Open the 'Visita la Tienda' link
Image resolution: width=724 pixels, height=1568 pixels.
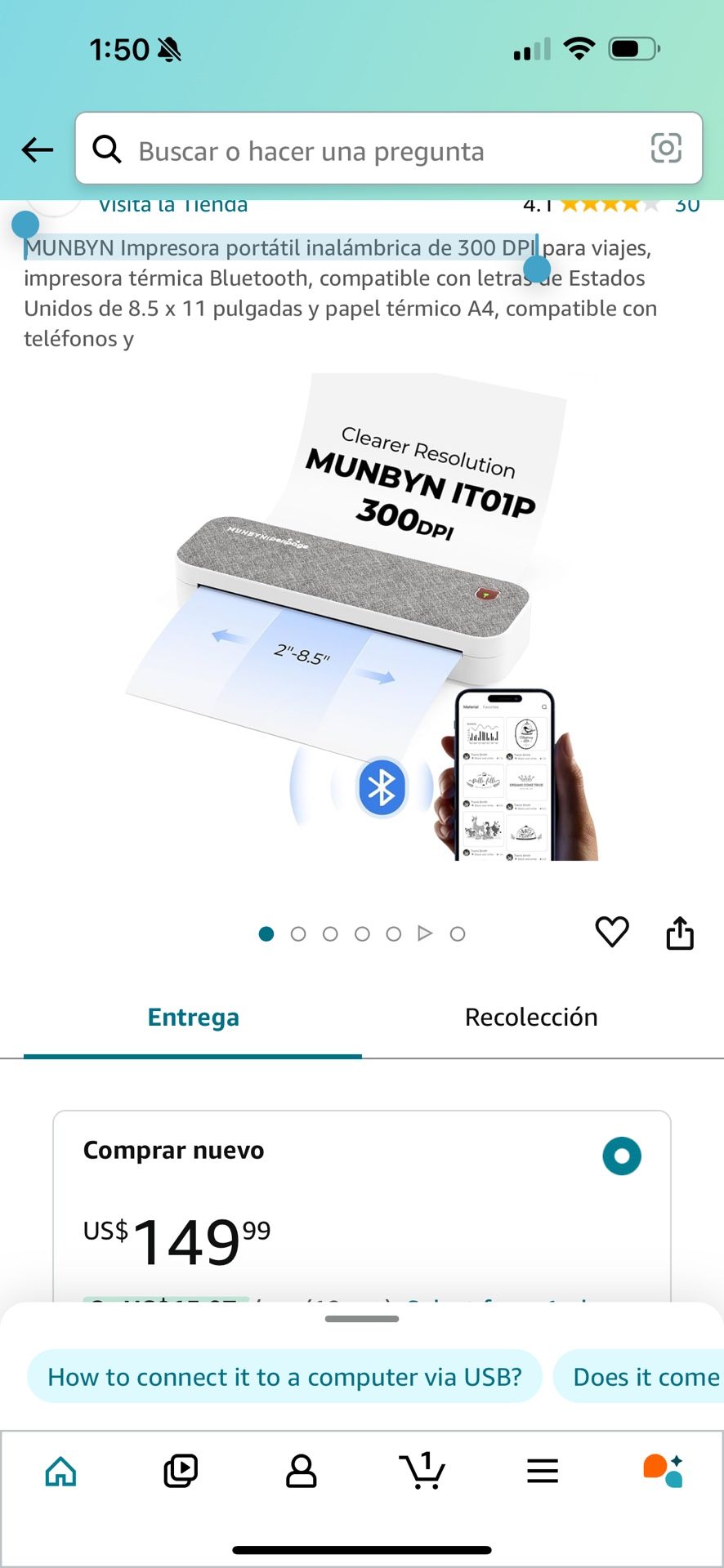click(x=173, y=206)
